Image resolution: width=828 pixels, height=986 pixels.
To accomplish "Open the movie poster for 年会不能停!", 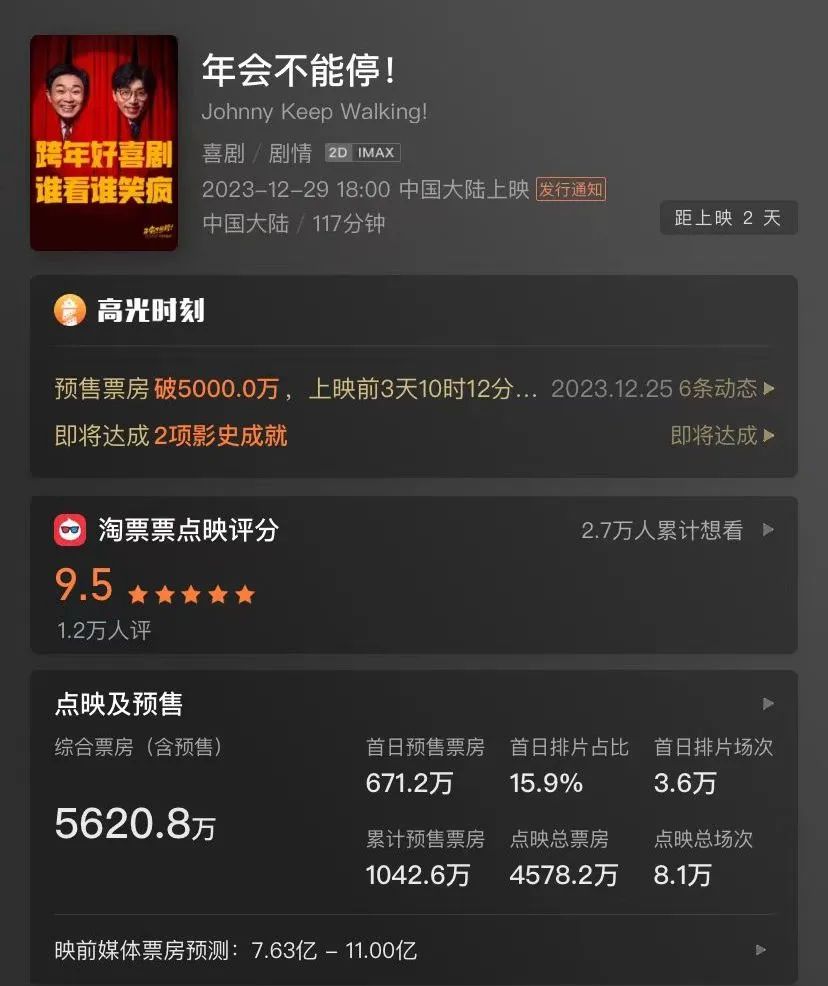I will click(x=103, y=143).
